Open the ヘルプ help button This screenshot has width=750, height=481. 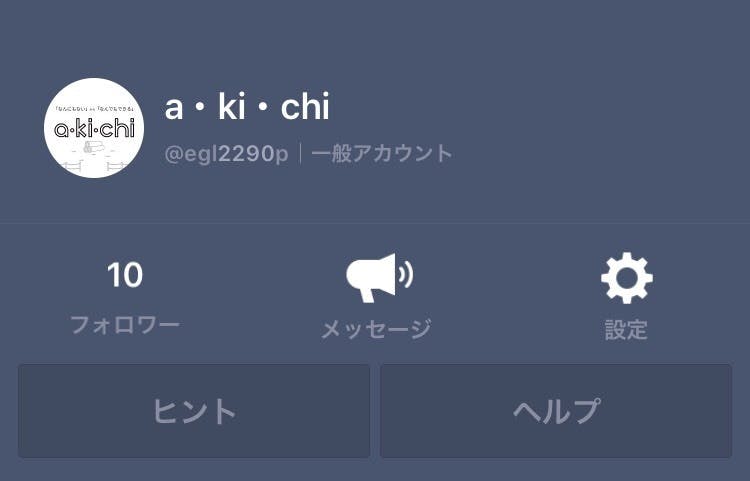tap(555, 411)
